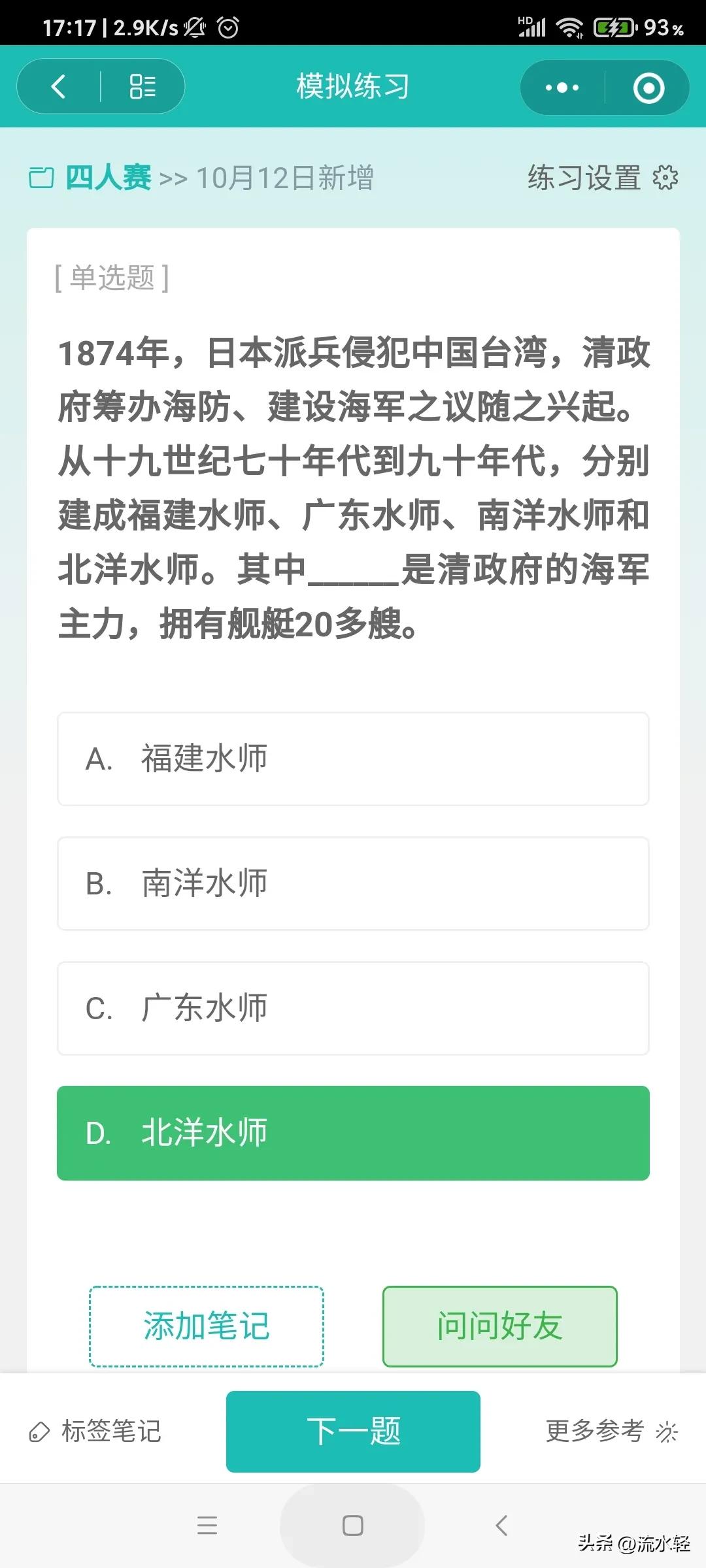The width and height of the screenshot is (706, 1568).
Task: Select option C 广东水师
Action: click(353, 1008)
